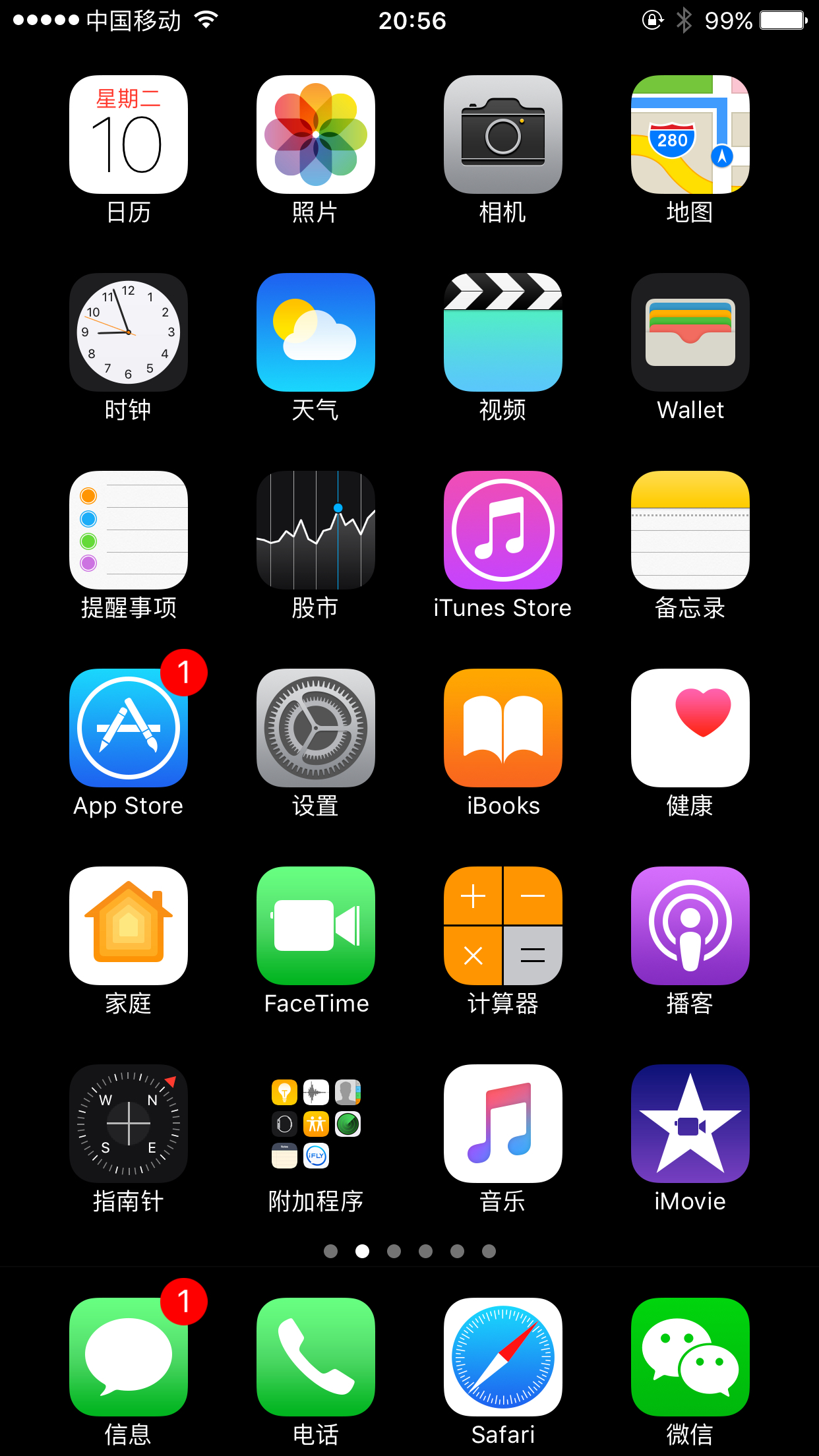Start the 地图 (Maps) app
The image size is (819, 1456).
[x=690, y=134]
